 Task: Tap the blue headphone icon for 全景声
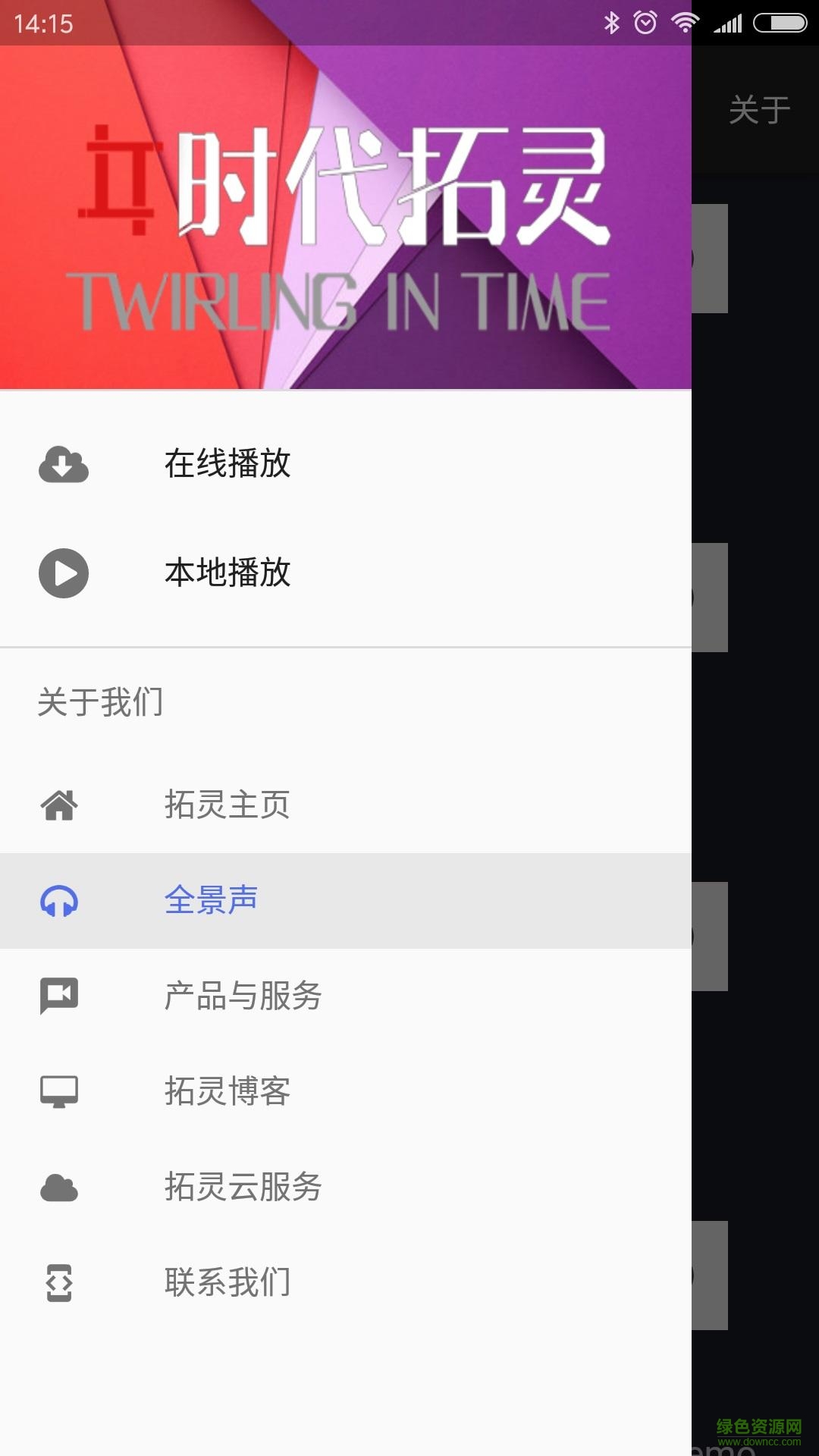click(59, 902)
